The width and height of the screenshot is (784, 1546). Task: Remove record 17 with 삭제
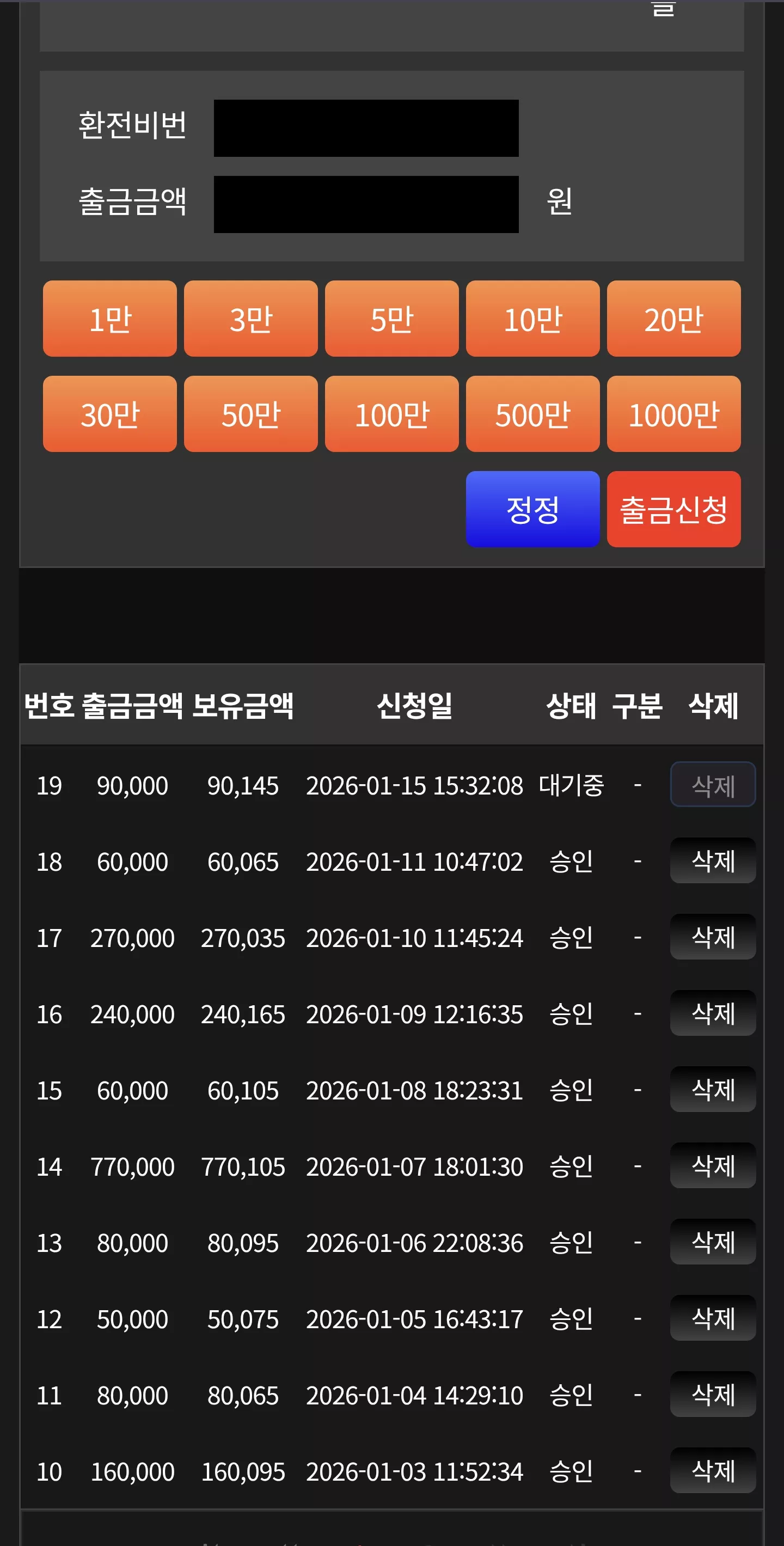point(713,937)
